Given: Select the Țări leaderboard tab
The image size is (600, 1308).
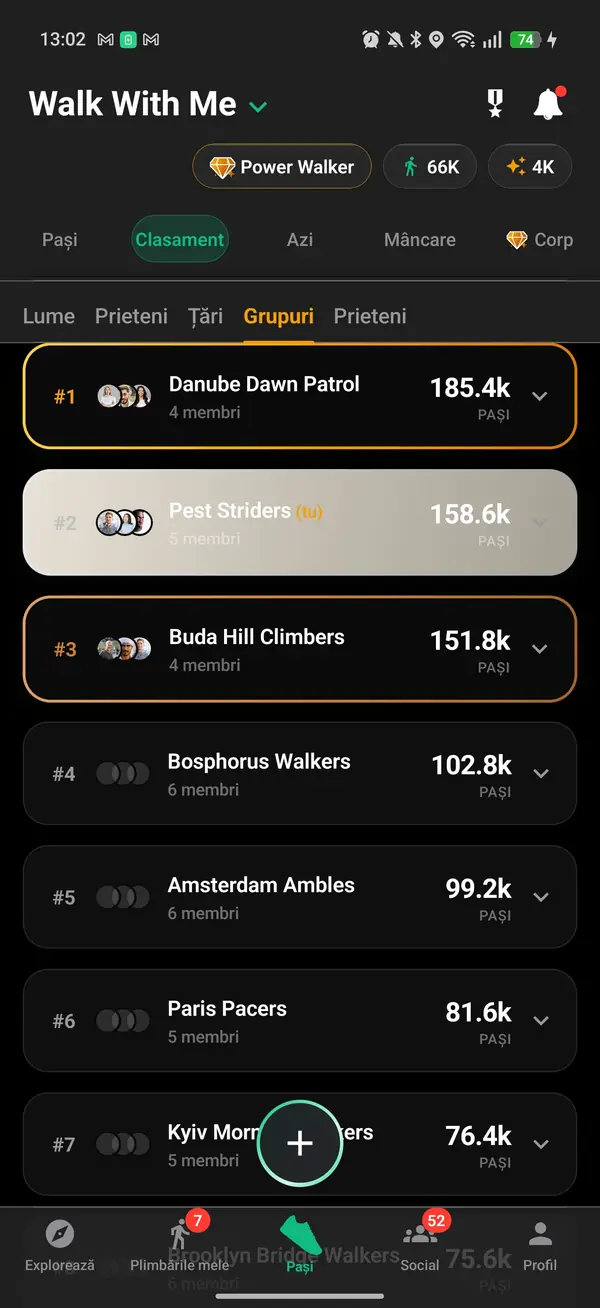Looking at the screenshot, I should click(205, 316).
